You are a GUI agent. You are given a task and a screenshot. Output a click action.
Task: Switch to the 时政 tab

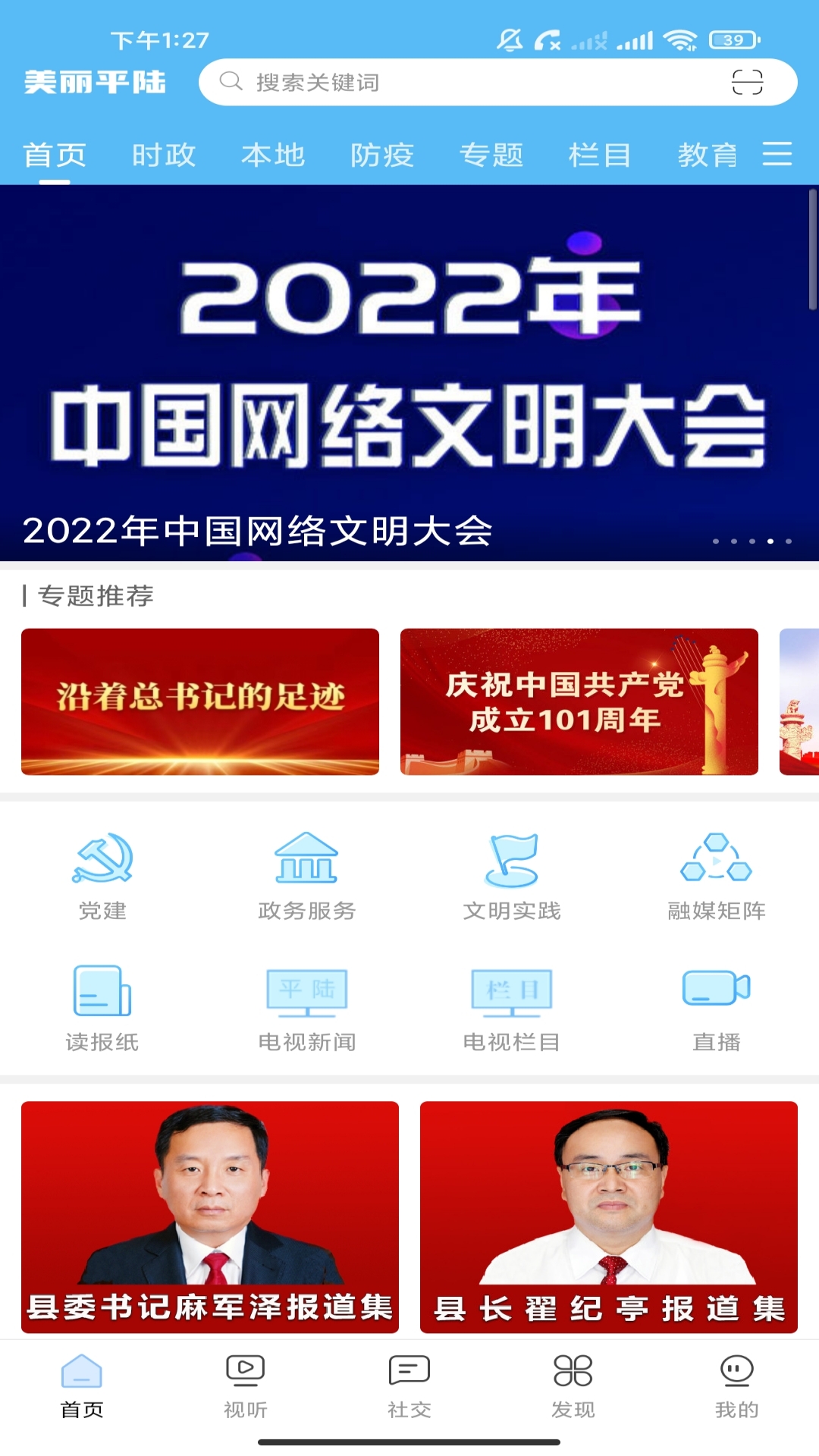pyautogui.click(x=164, y=155)
